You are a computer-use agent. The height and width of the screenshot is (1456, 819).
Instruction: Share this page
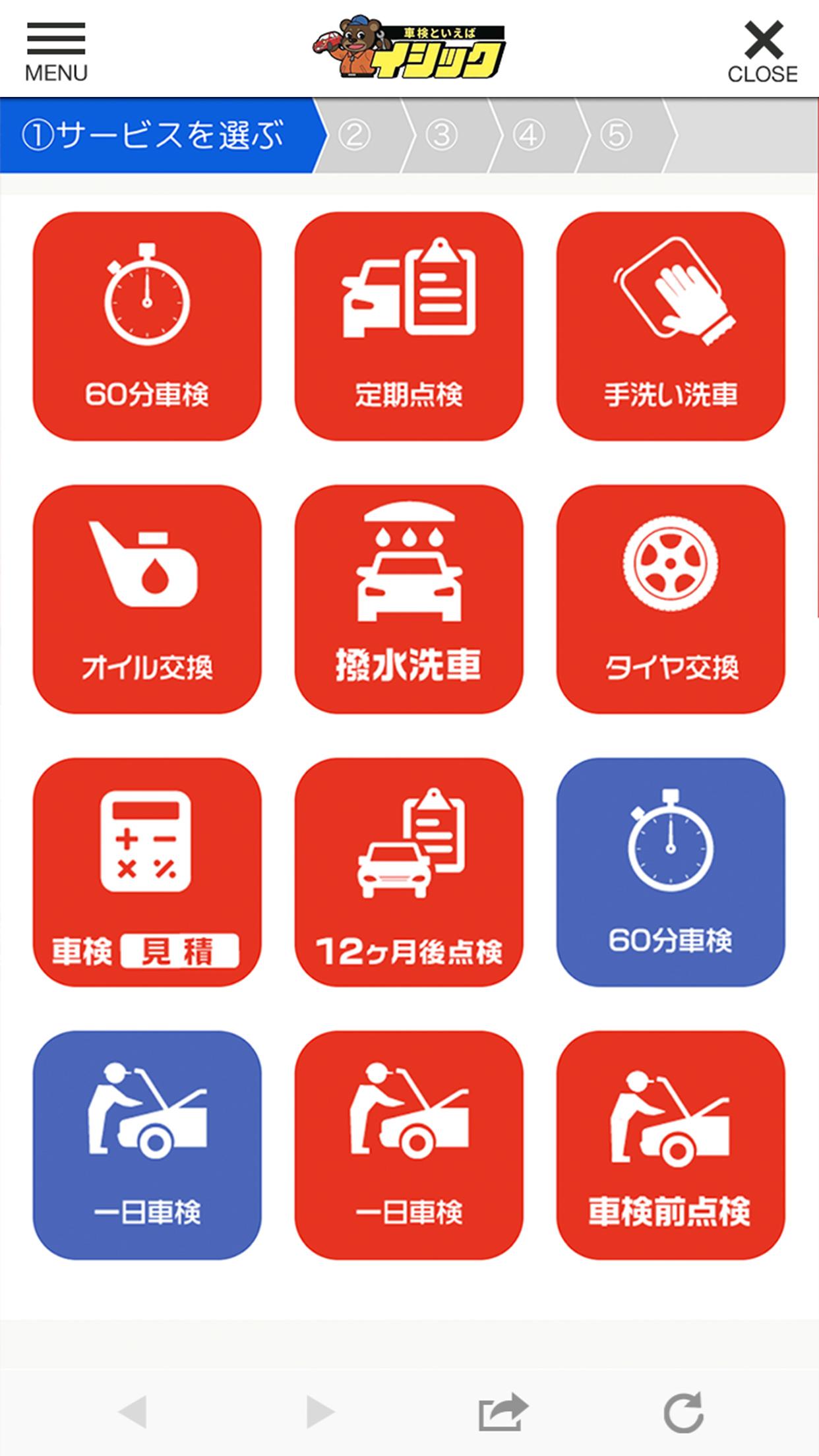[x=502, y=1412]
